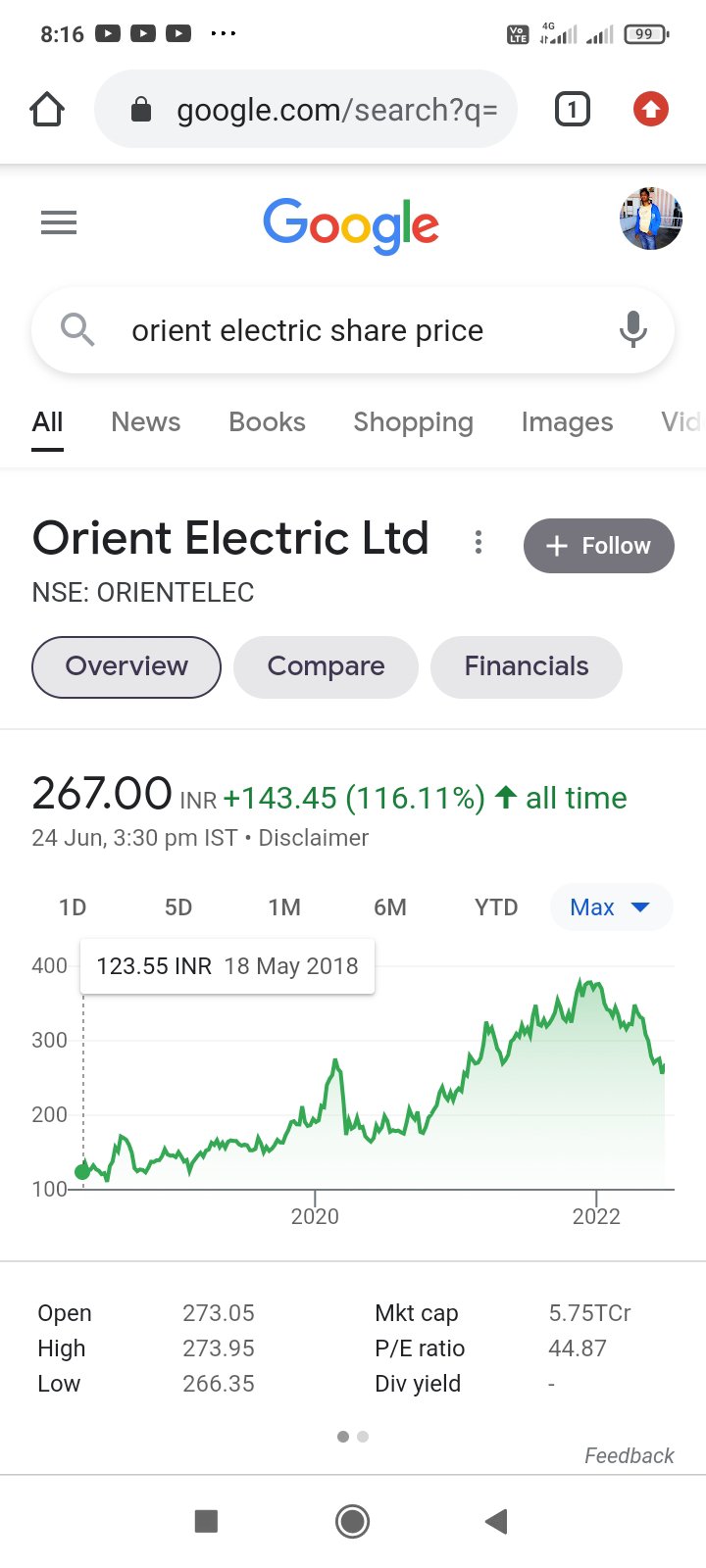Expand the Max range dropdown
The height and width of the screenshot is (1568, 706).
[x=610, y=907]
